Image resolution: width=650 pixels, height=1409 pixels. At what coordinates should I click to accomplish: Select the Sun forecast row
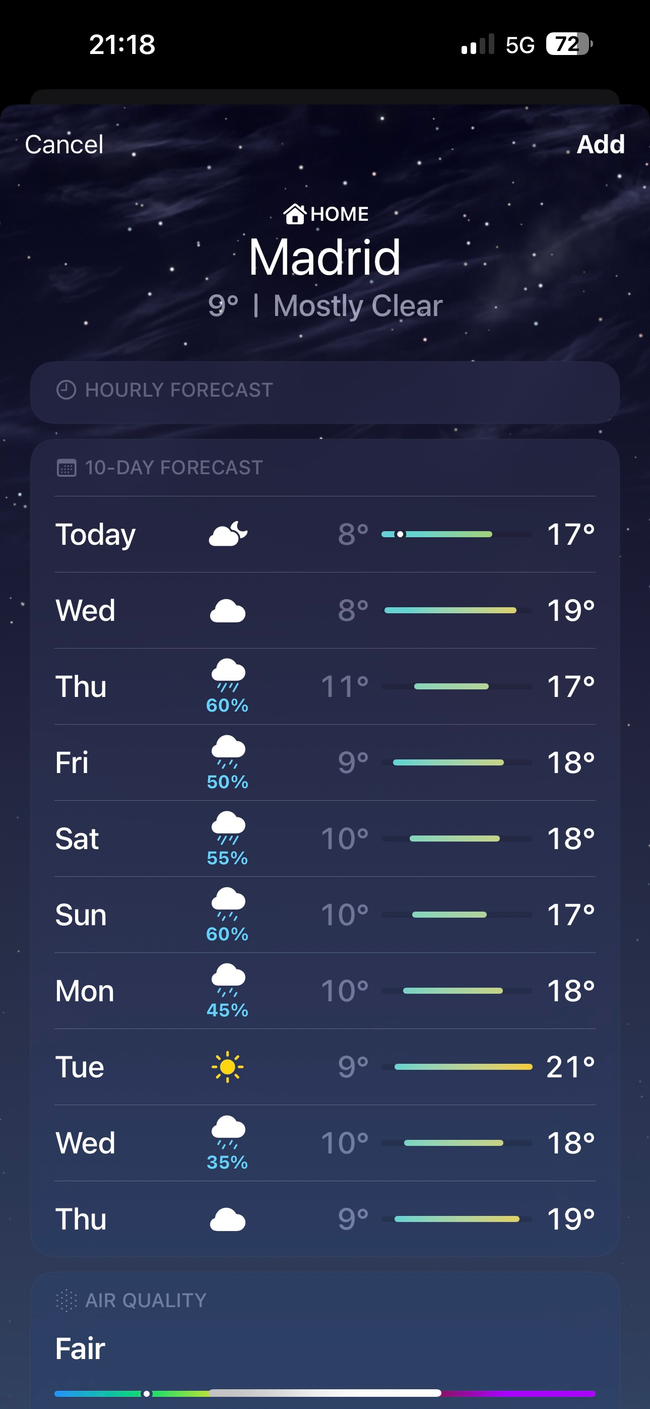pos(325,915)
